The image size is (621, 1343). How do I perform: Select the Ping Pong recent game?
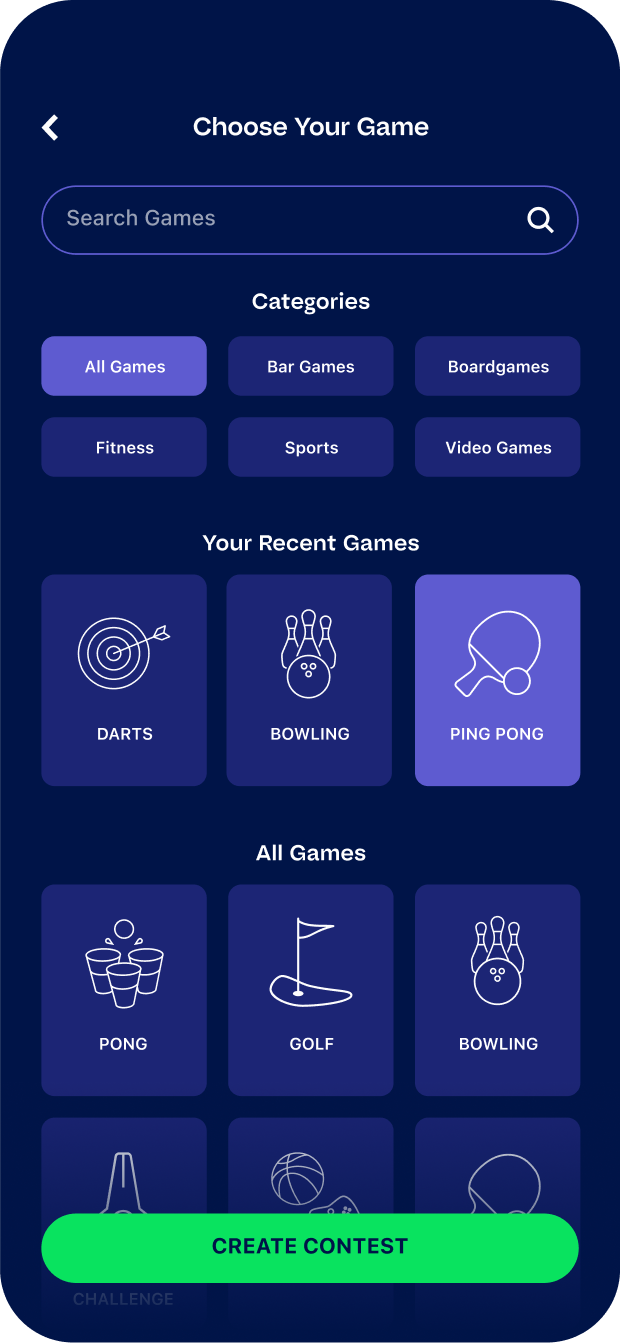498,680
